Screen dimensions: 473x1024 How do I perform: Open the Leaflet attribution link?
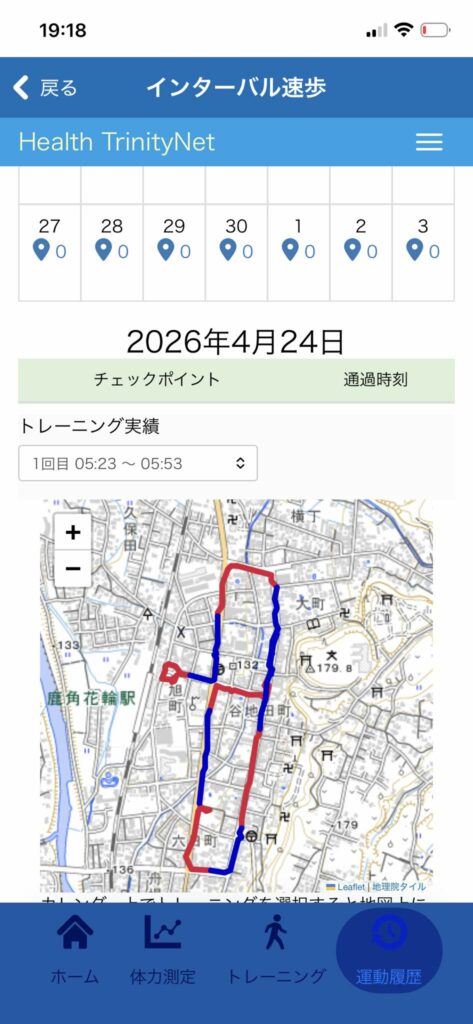[x=350, y=887]
